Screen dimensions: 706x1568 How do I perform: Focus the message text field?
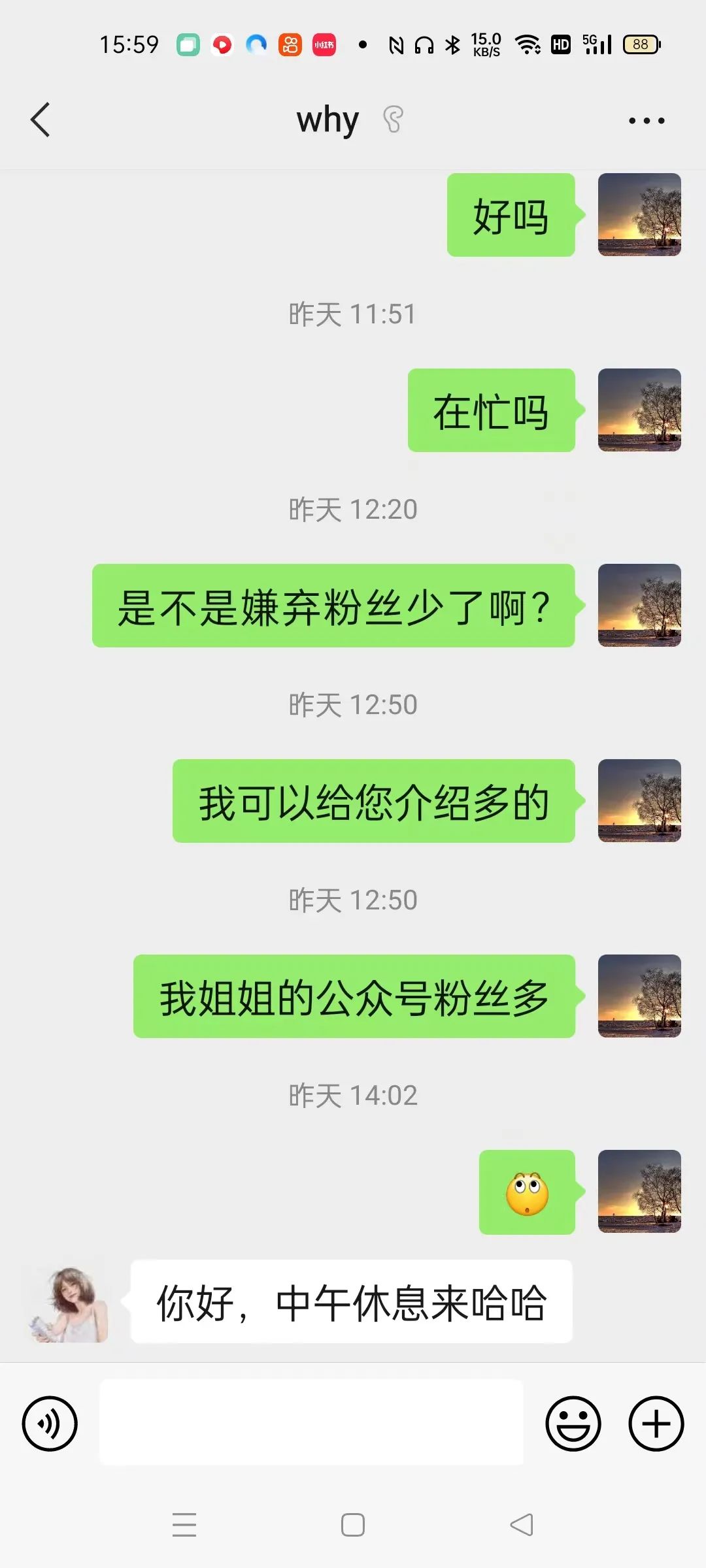point(311,1422)
